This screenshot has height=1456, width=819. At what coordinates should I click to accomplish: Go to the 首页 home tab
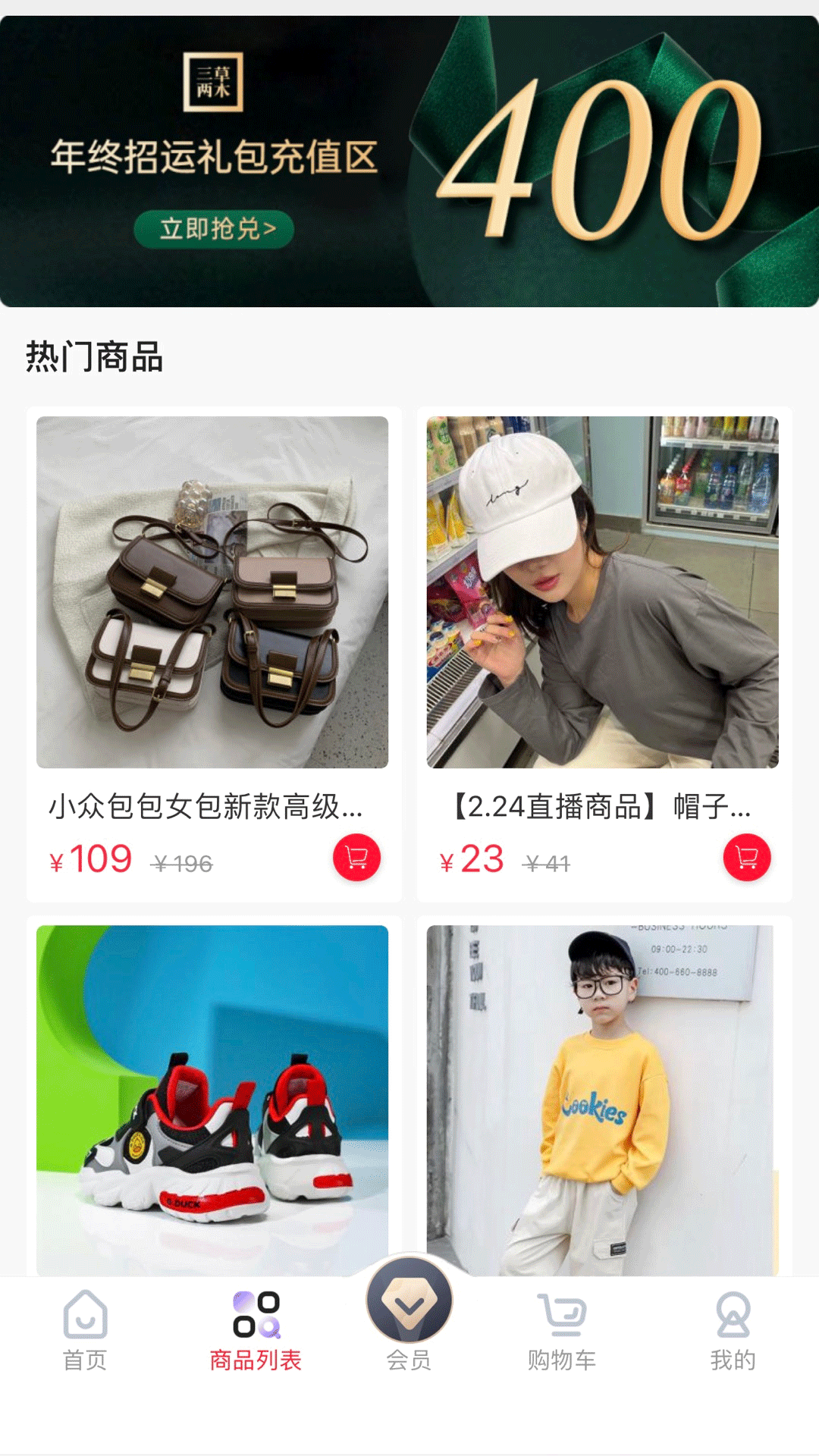85,1331
